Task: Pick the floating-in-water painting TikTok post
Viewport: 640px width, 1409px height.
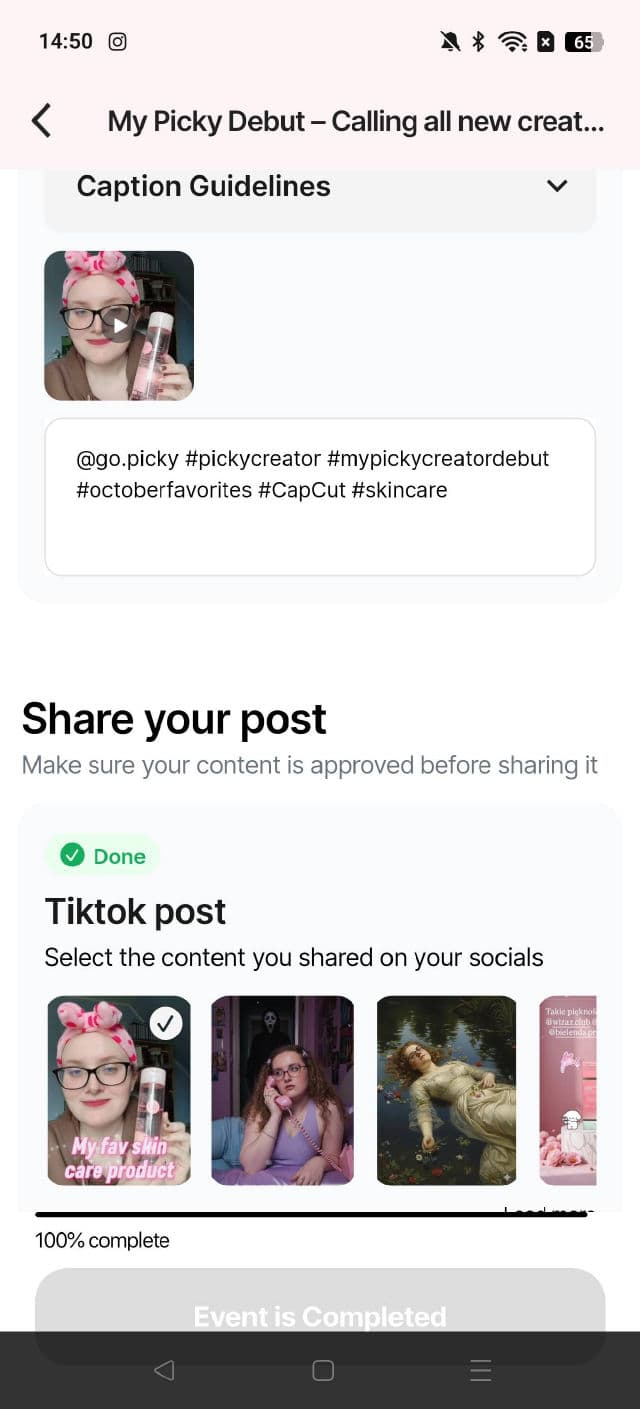Action: (x=446, y=1090)
